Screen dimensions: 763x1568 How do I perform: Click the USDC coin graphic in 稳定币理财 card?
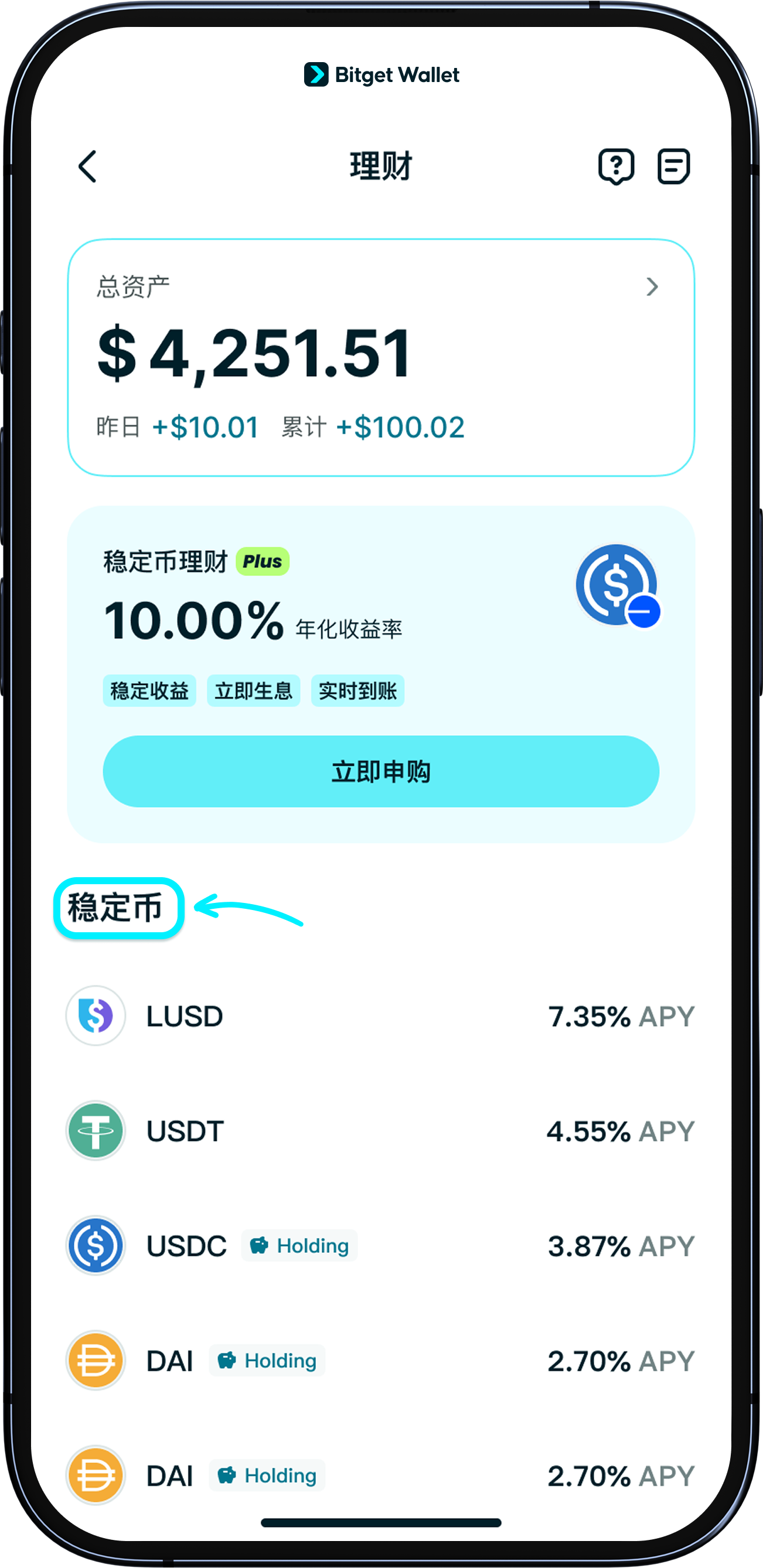617,586
